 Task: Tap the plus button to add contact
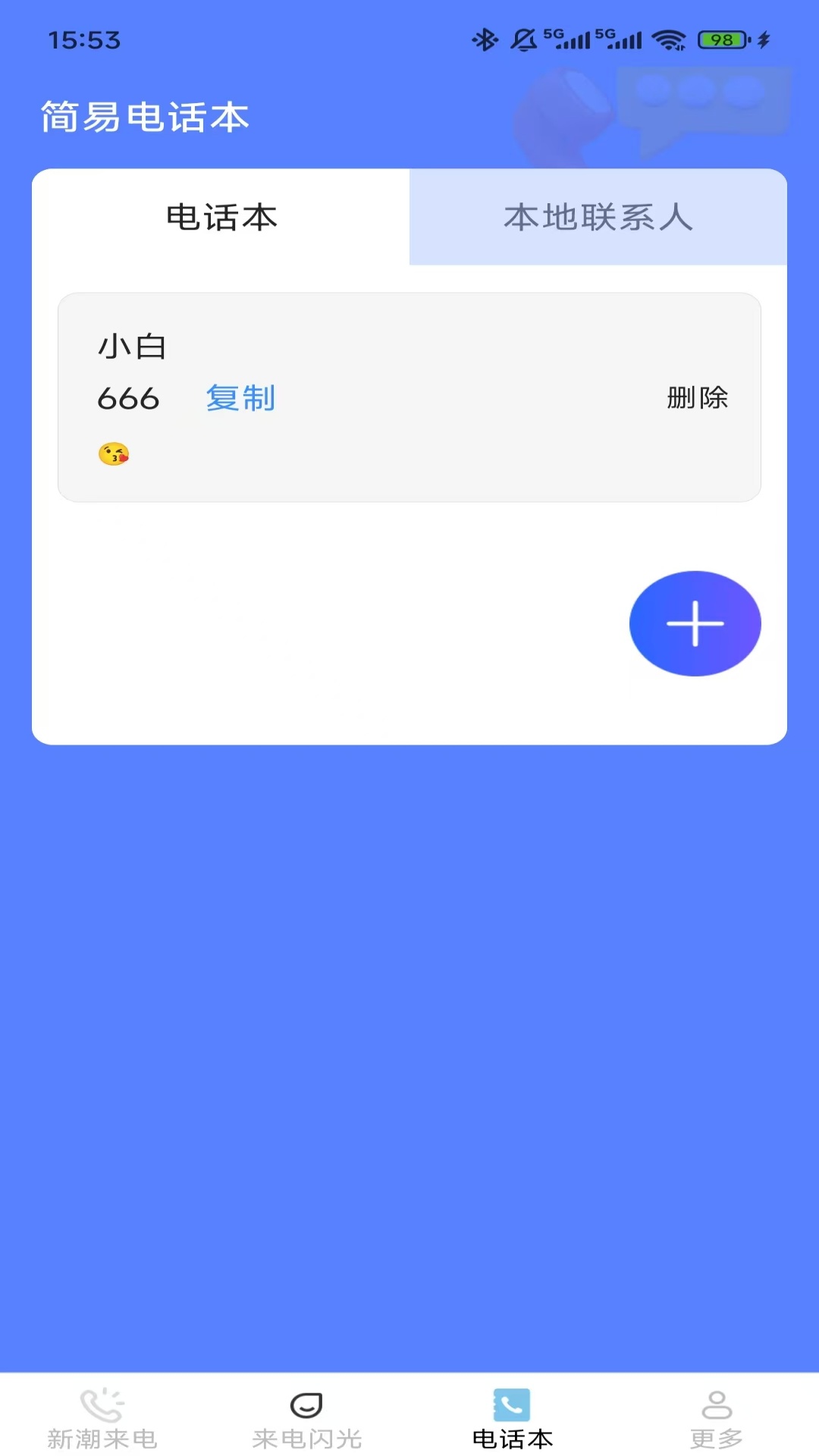point(695,623)
